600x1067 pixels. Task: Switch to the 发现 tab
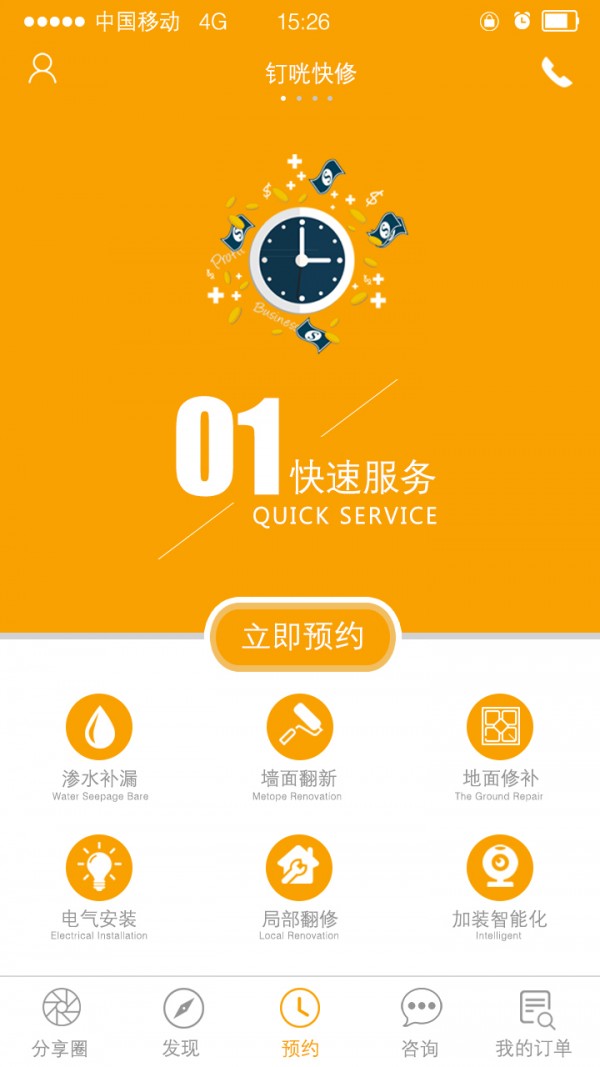182,1022
